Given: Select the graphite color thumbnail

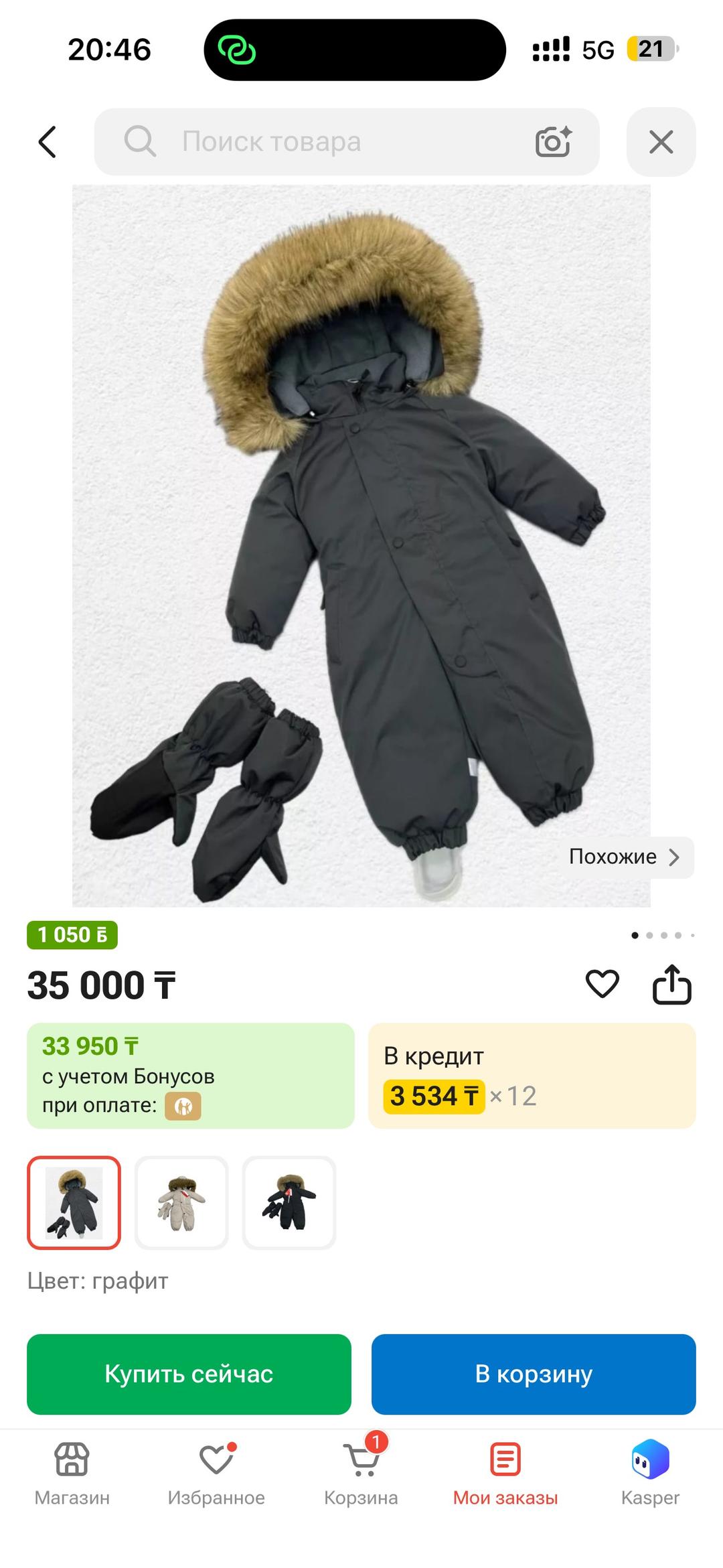Looking at the screenshot, I should (74, 1202).
